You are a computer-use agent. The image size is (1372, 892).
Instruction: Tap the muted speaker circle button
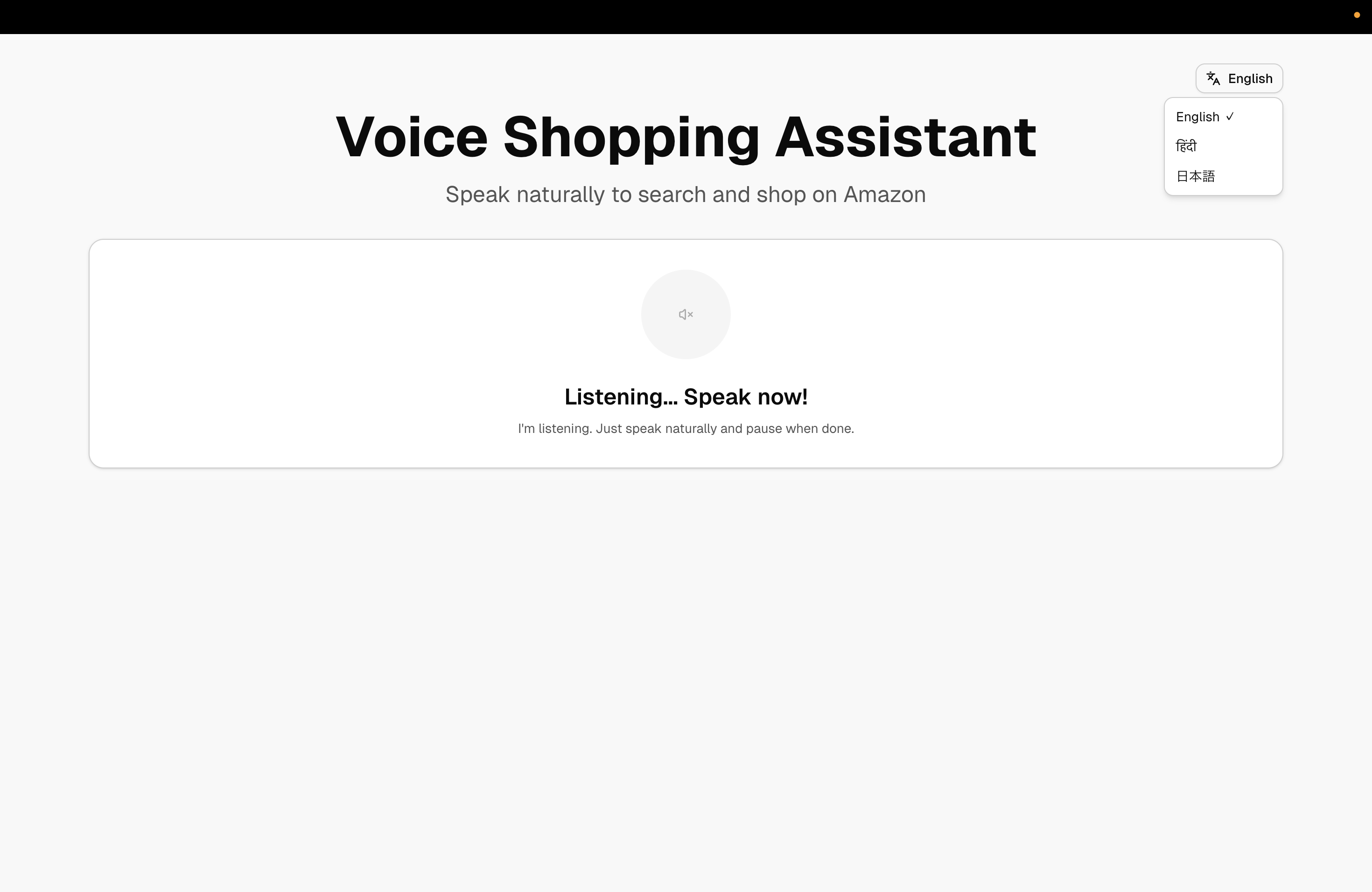[x=686, y=314]
